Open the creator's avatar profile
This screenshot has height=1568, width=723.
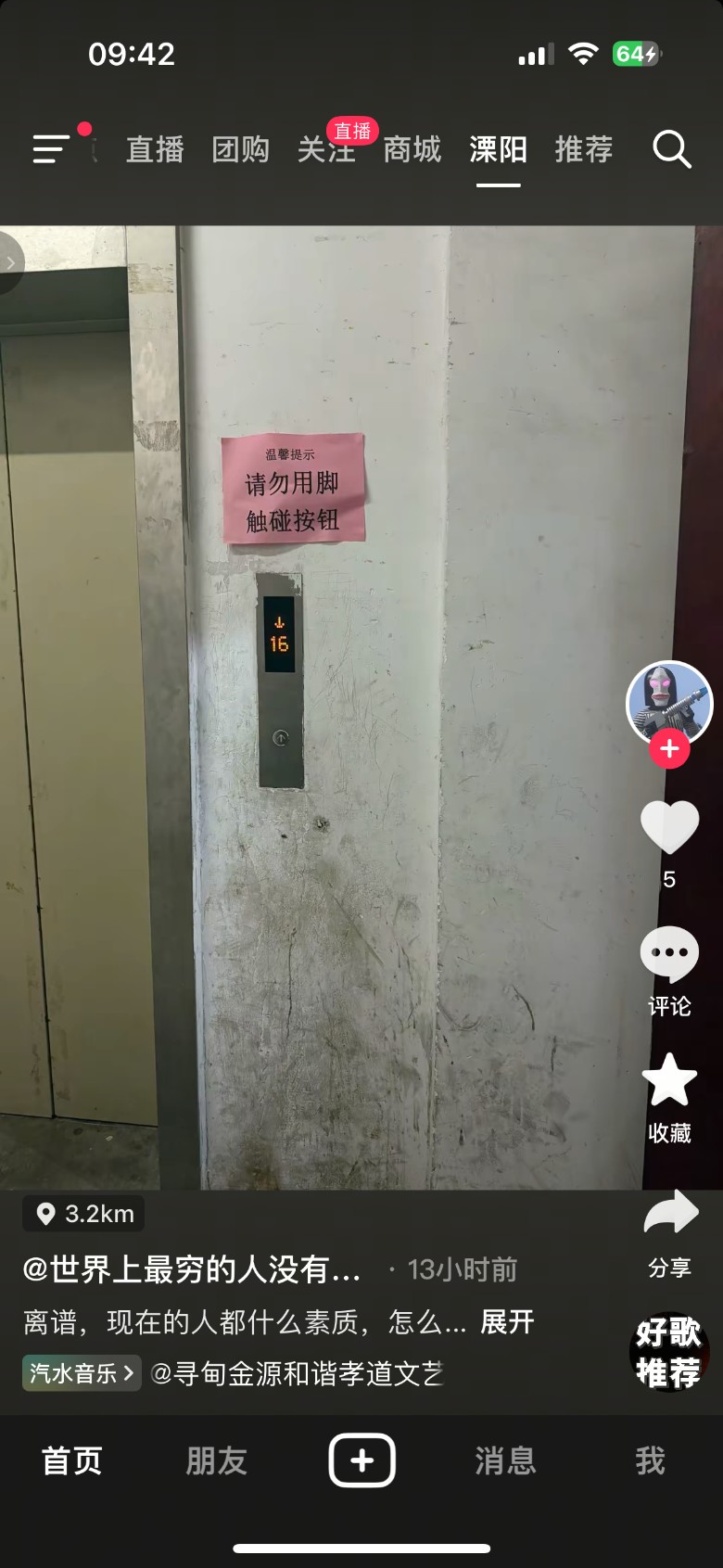[x=669, y=702]
